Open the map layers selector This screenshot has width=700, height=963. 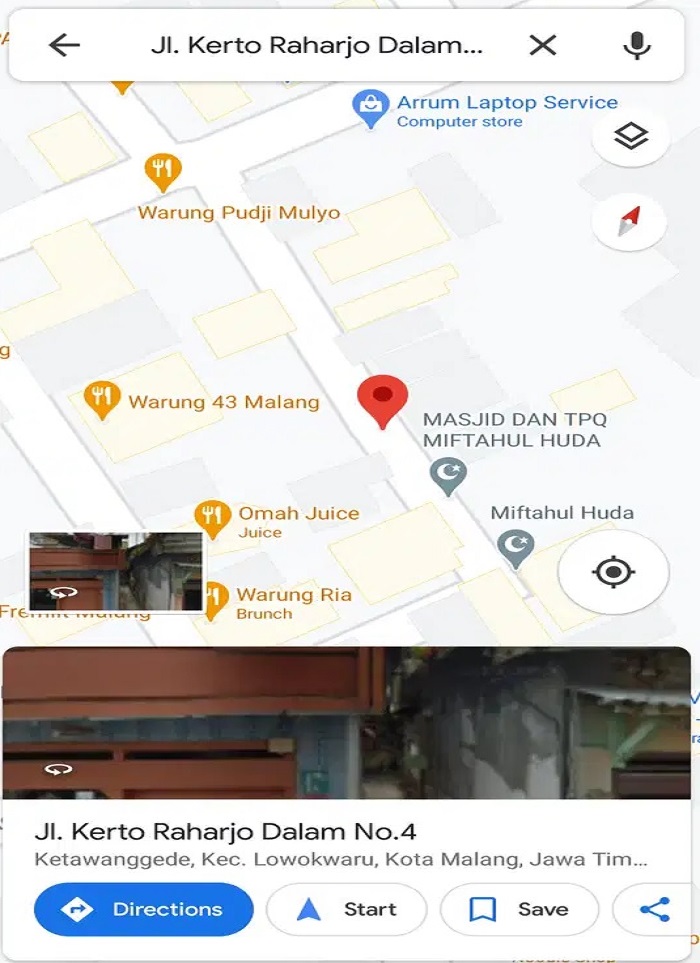point(630,137)
